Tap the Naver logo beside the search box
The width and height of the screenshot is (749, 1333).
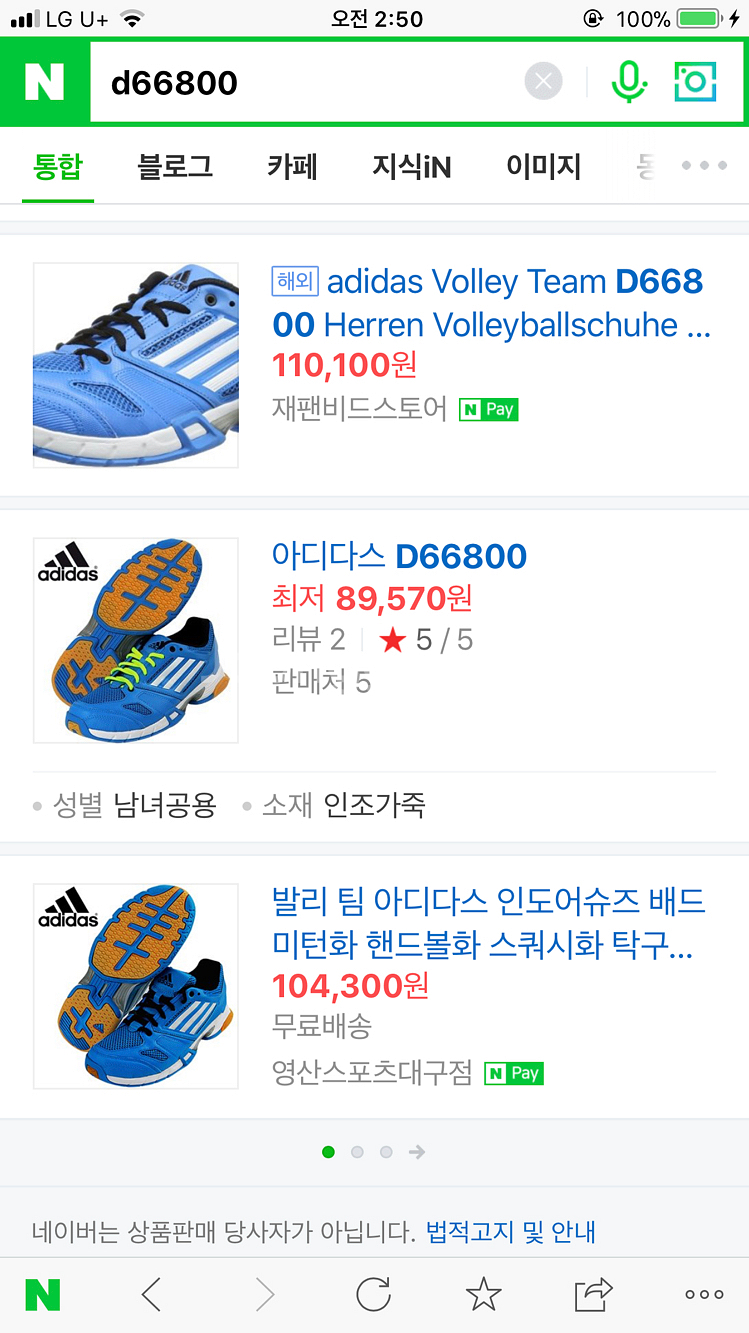[44, 82]
